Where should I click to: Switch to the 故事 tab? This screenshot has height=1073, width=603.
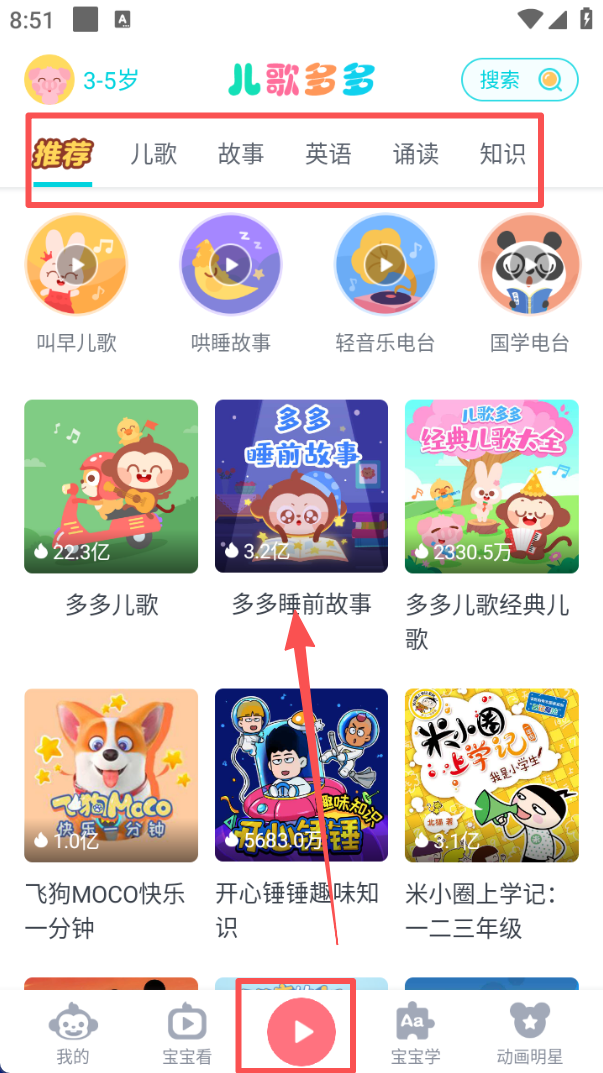click(x=241, y=154)
